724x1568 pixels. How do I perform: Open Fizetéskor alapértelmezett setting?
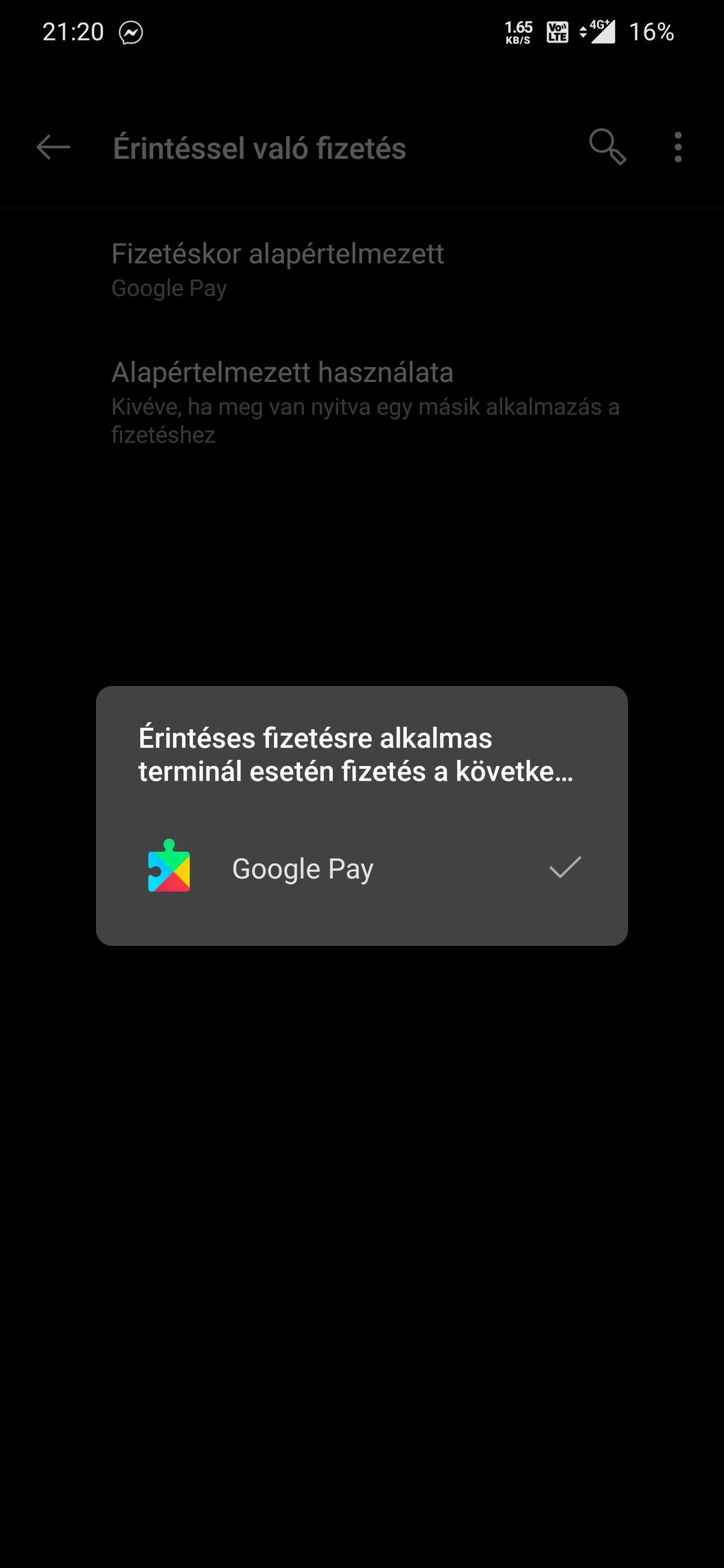click(278, 270)
